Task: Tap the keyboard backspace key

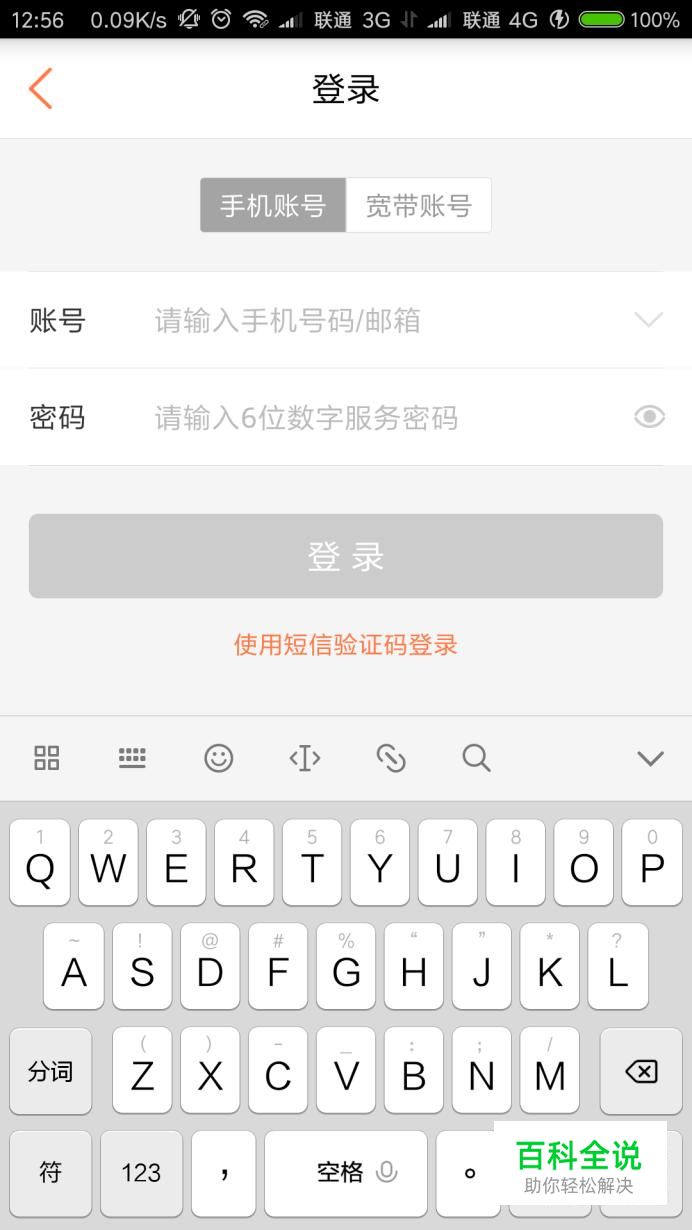Action: (640, 1072)
